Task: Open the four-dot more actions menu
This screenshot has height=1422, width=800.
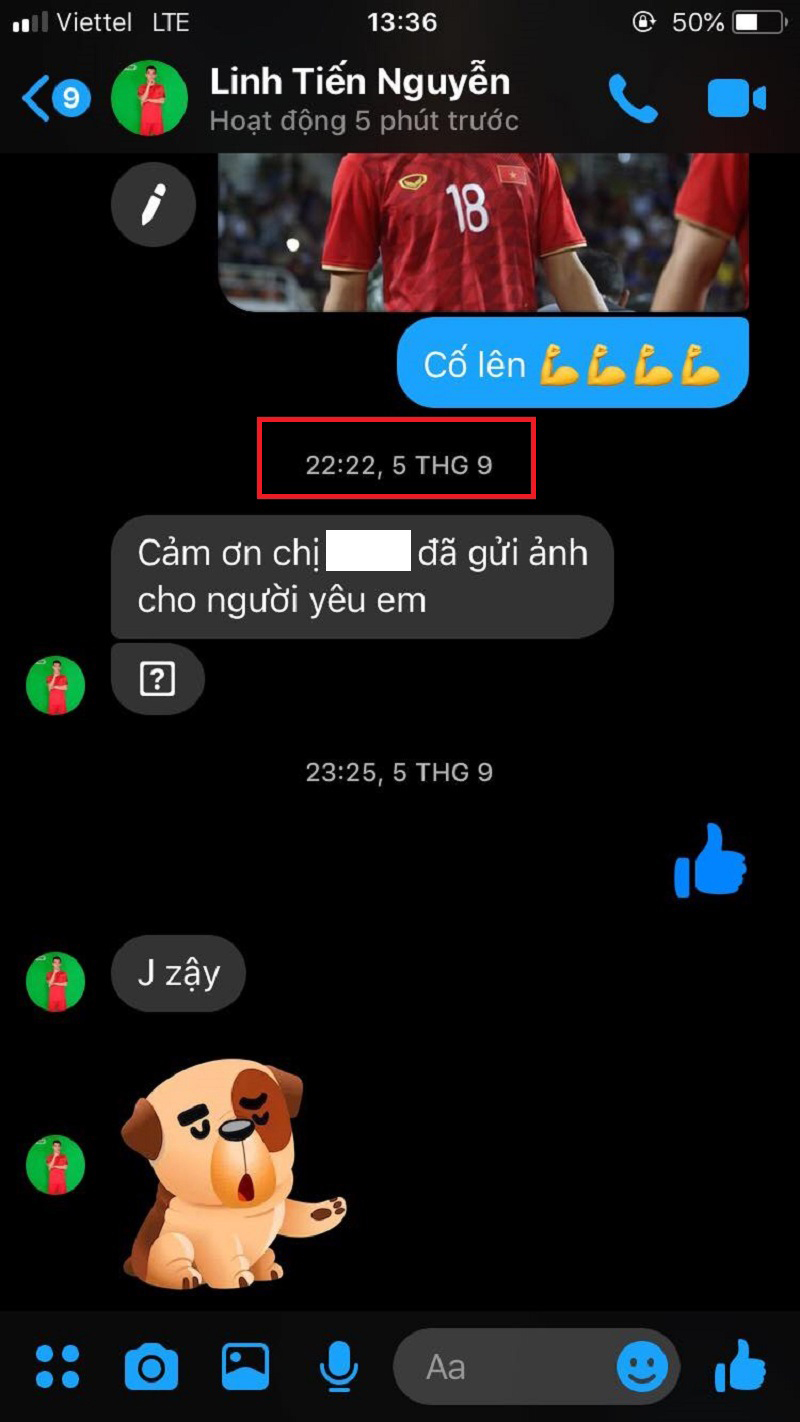Action: (x=57, y=1366)
